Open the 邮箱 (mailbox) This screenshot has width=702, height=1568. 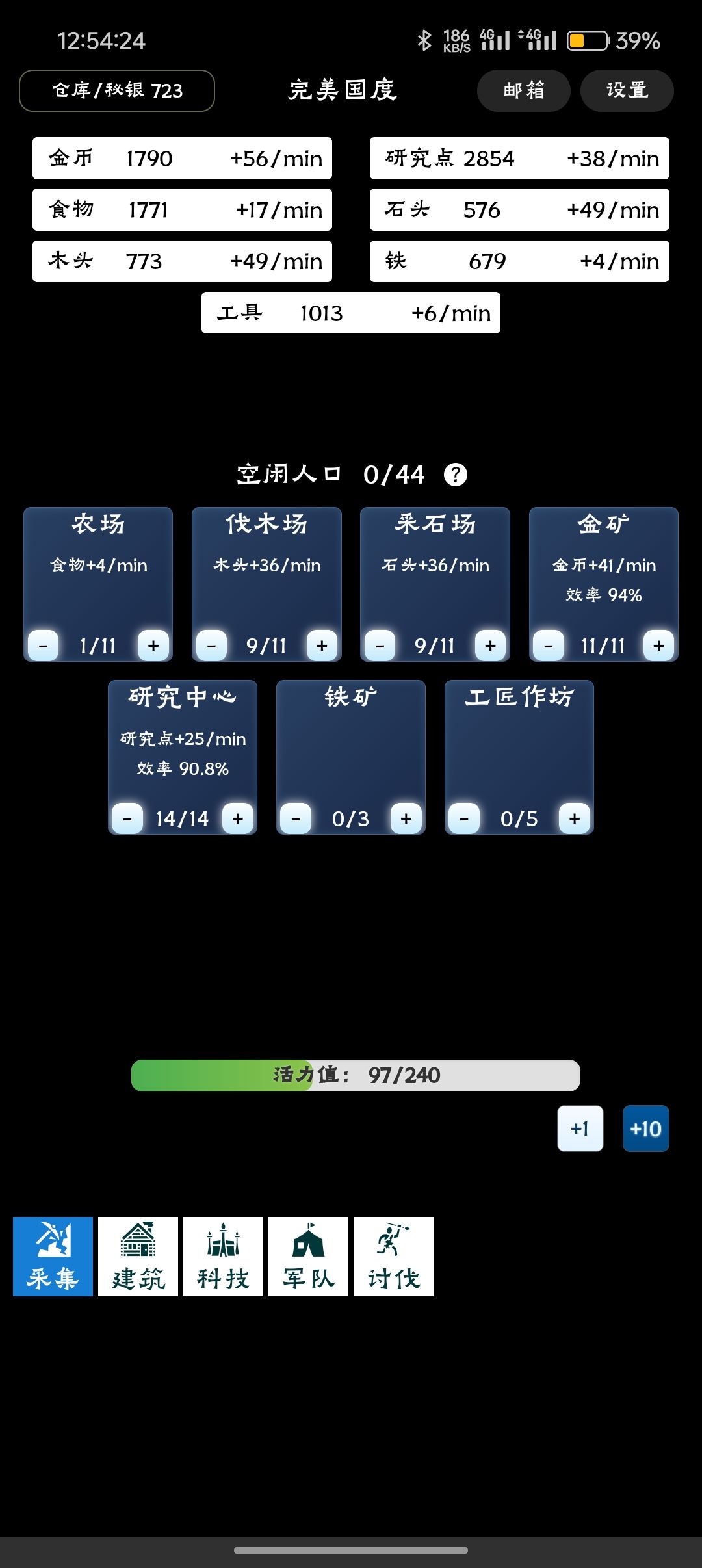coord(525,90)
